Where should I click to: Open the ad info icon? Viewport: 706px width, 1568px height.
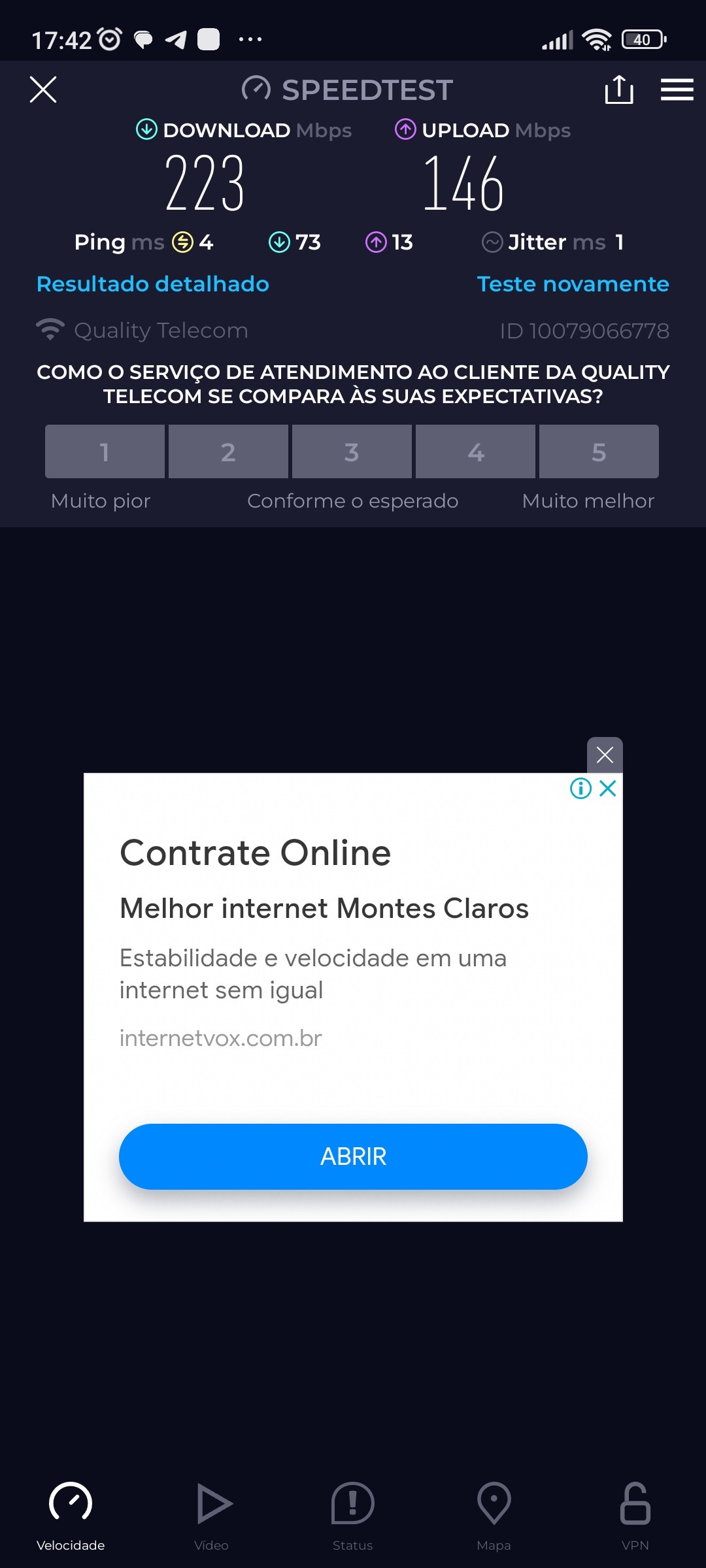(x=580, y=789)
